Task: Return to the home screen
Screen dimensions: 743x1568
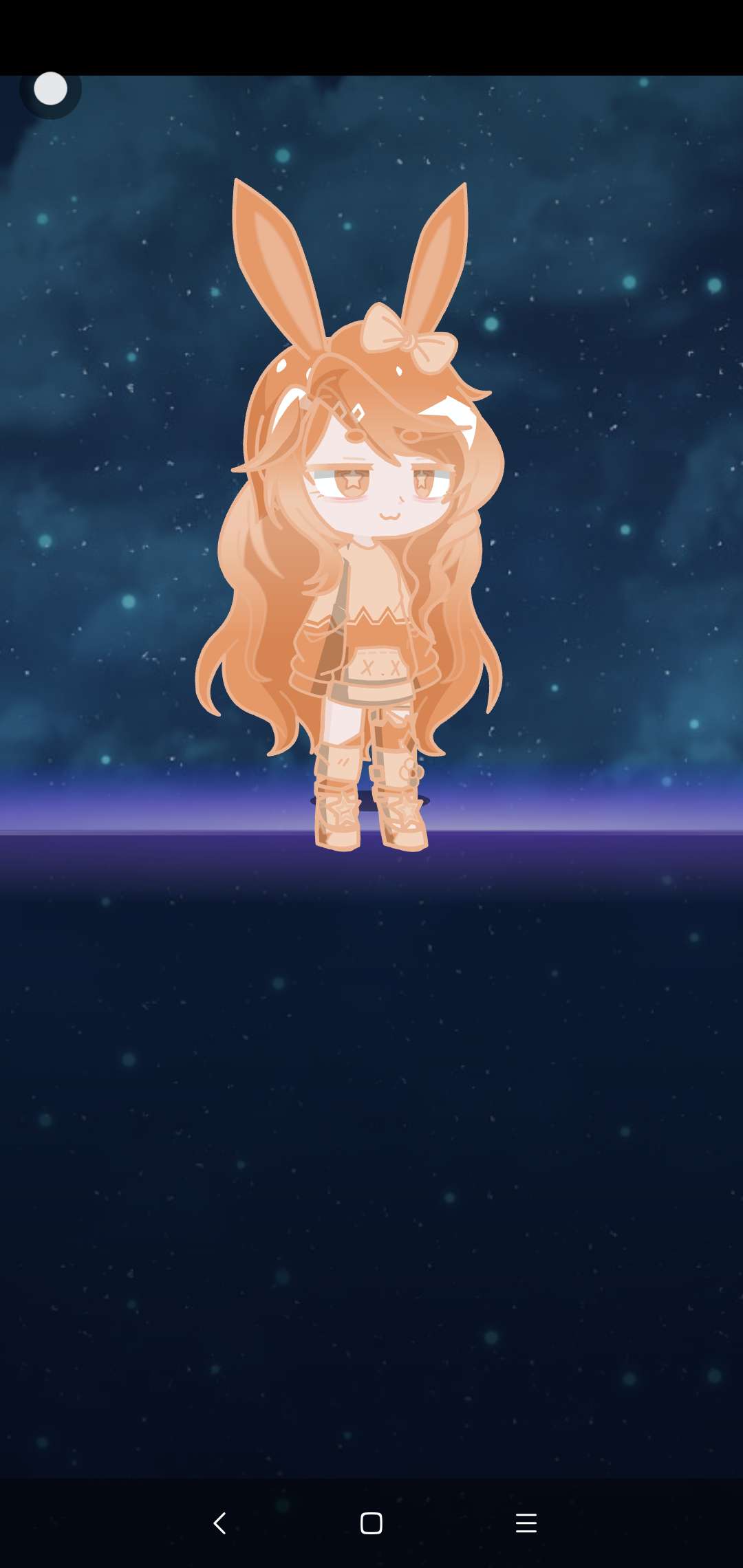Action: 371,1523
